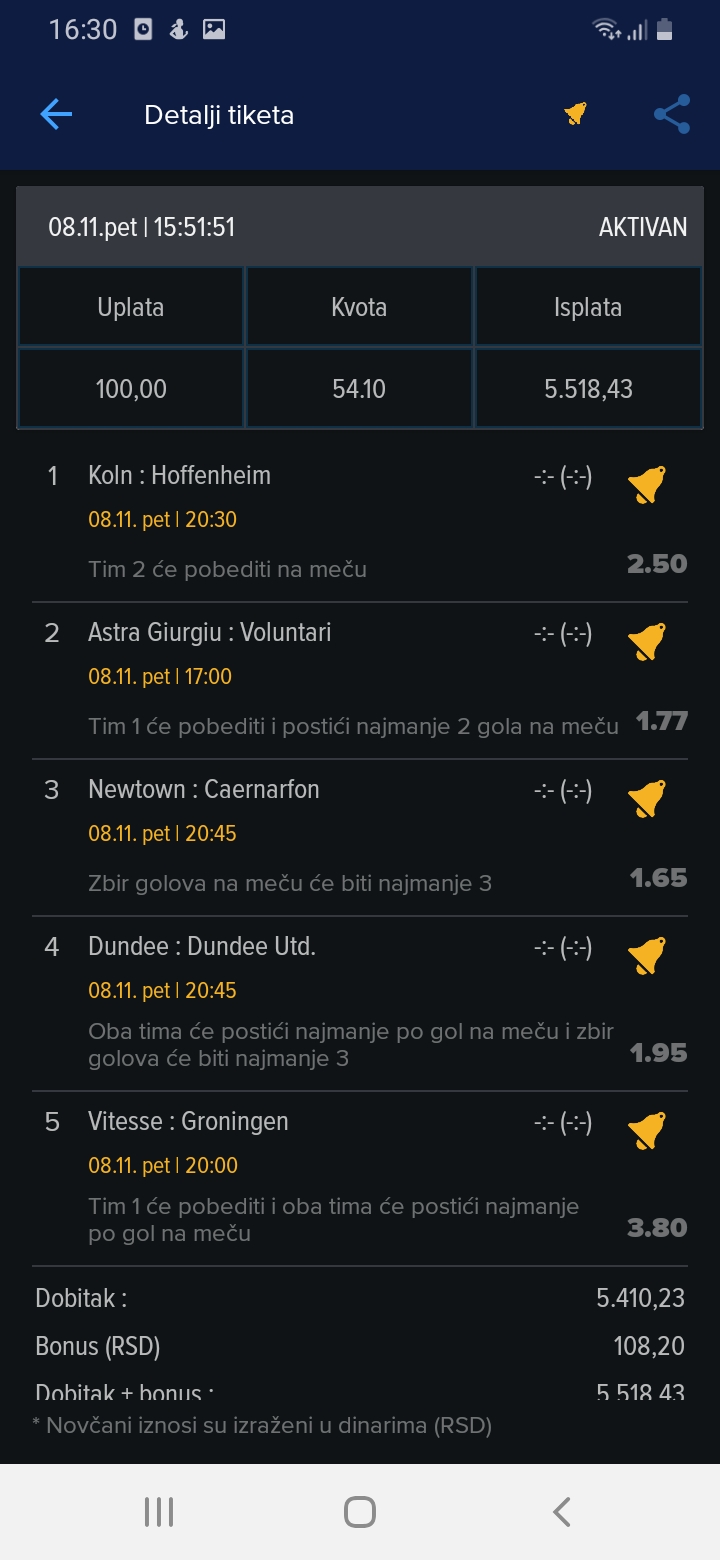Viewport: 720px width, 1560px height.
Task: Toggle alert bell for Dundee : Dundee Utd.
Action: 647,956
